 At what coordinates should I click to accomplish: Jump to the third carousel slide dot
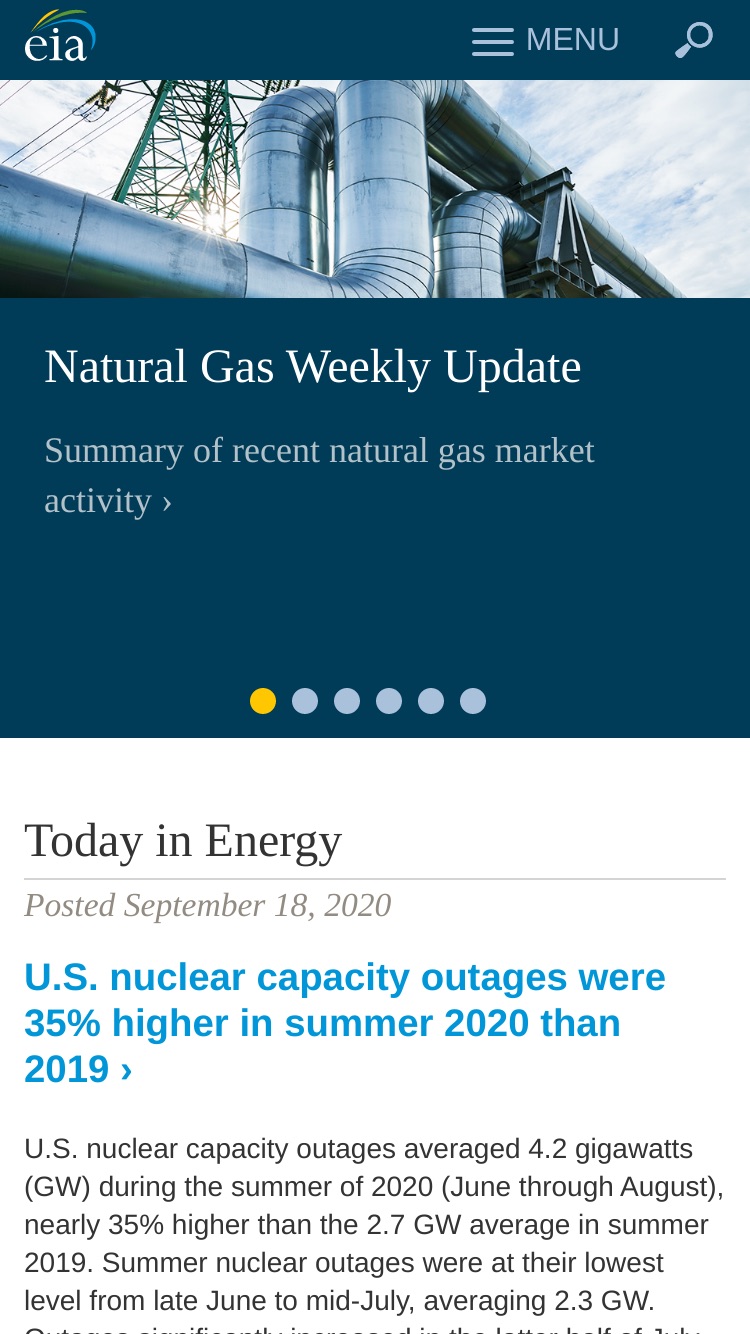click(x=347, y=701)
